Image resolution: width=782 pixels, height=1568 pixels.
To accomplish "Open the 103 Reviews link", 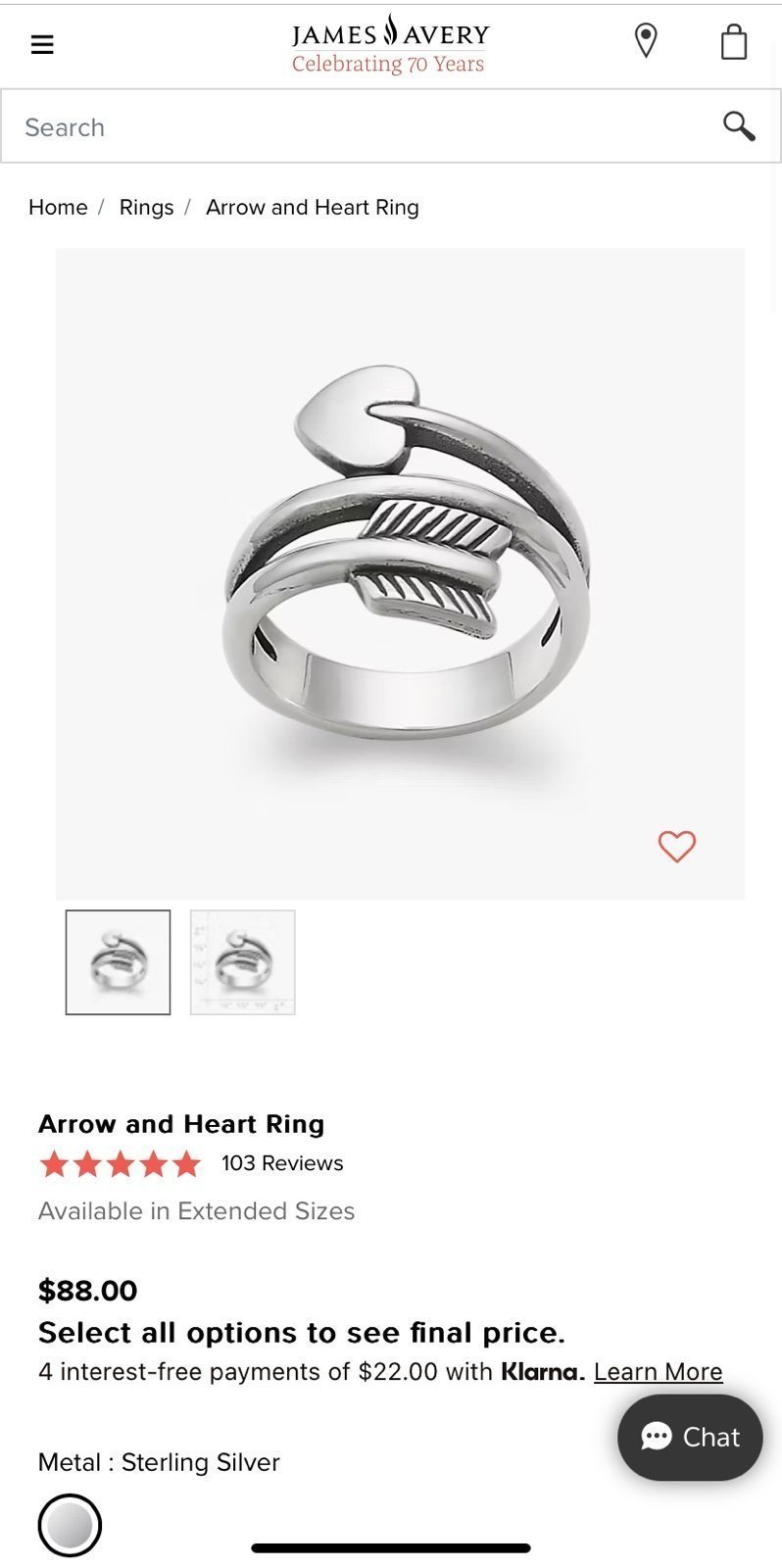I will click(282, 1163).
